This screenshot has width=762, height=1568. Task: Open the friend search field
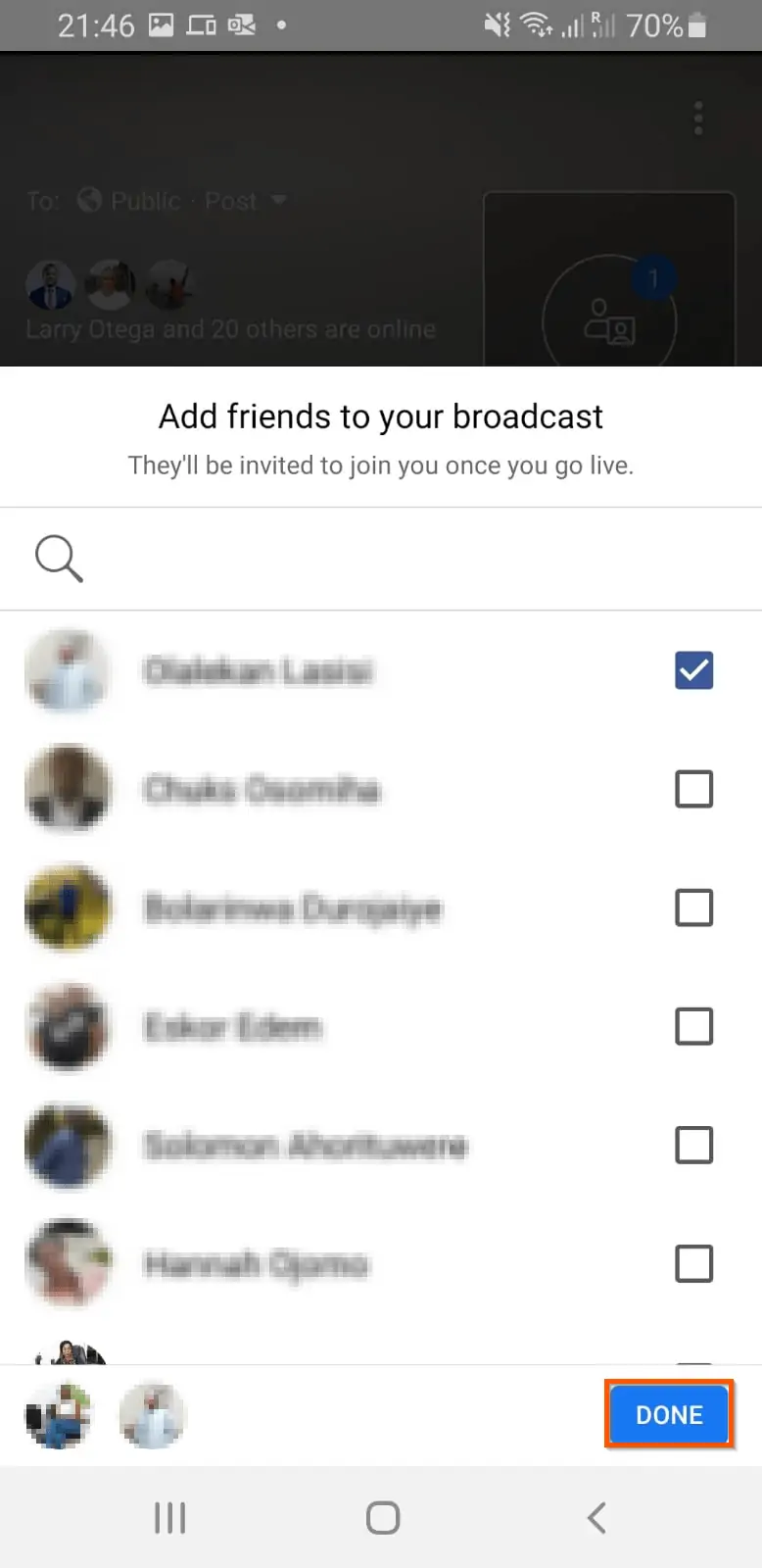tap(381, 559)
